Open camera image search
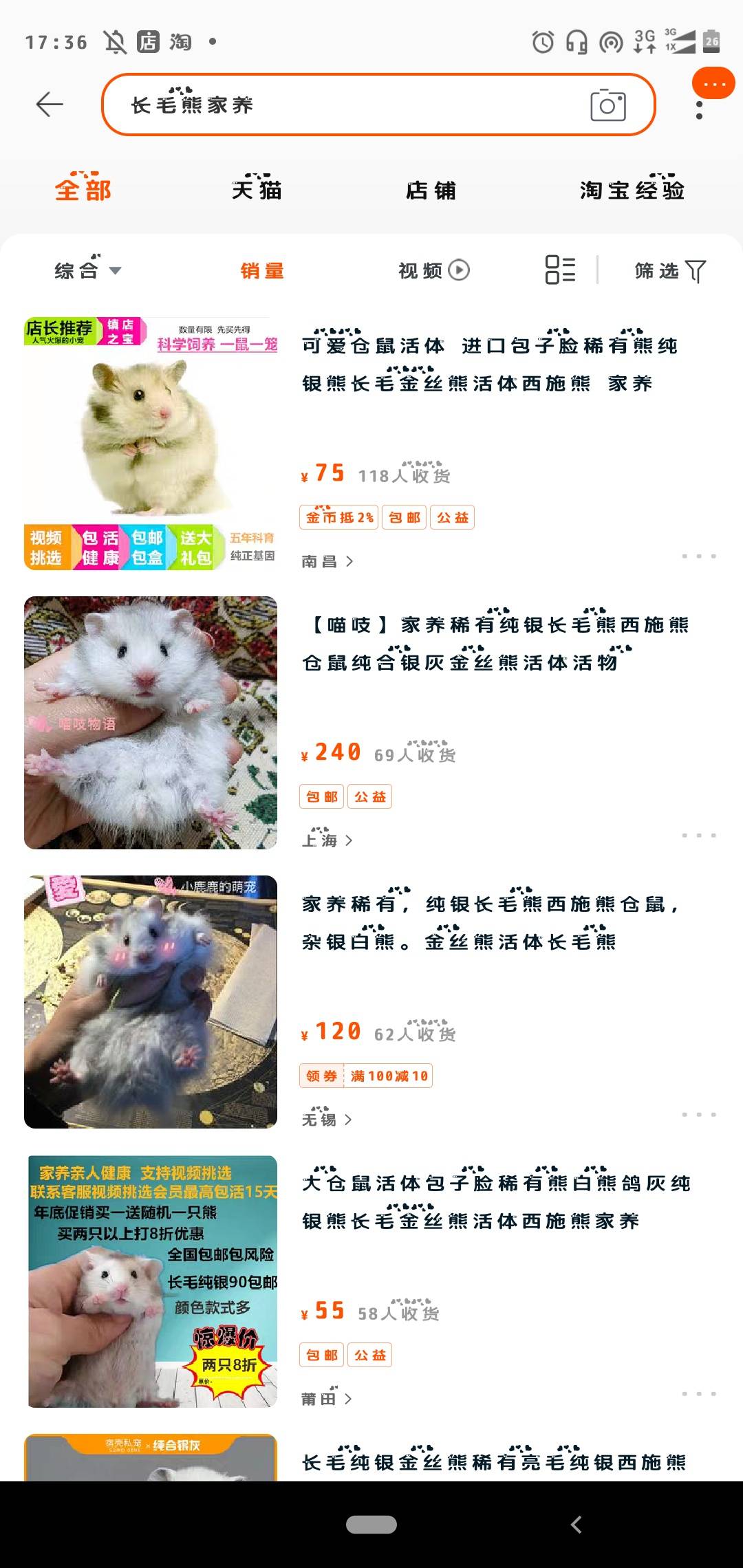Image resolution: width=743 pixels, height=1568 pixels. pyautogui.click(x=608, y=105)
